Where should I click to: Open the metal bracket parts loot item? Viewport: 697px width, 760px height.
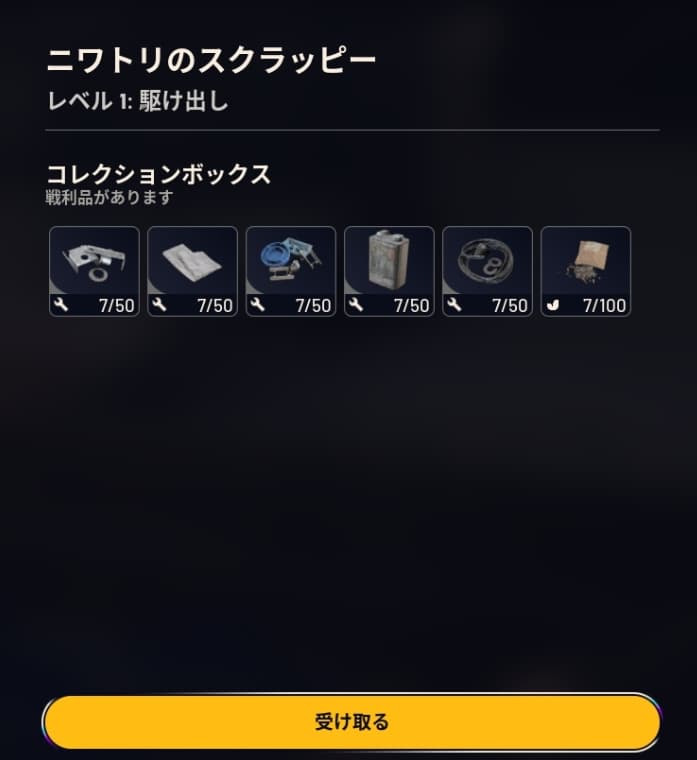point(94,271)
